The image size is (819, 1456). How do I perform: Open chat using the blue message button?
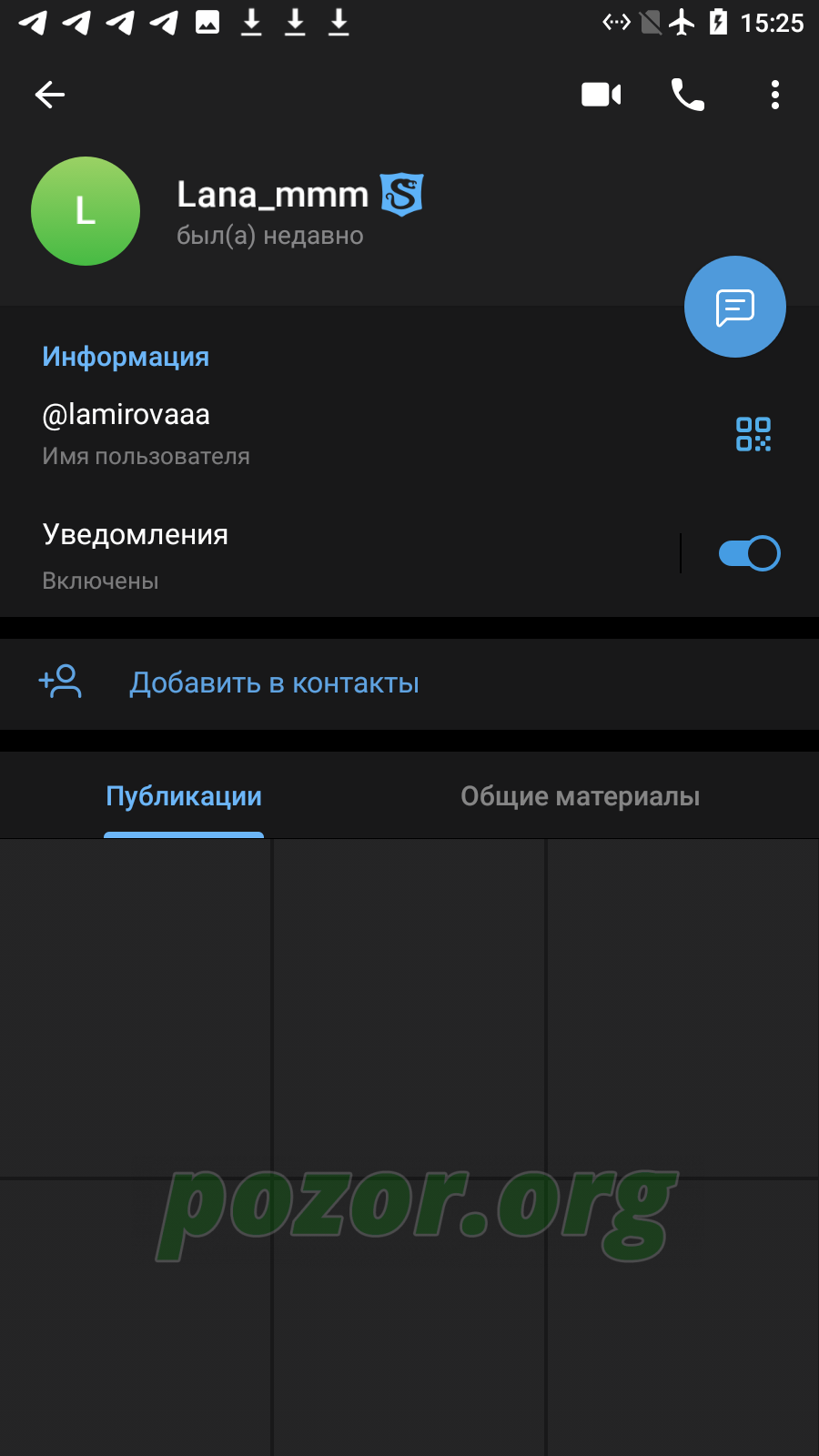point(735,307)
